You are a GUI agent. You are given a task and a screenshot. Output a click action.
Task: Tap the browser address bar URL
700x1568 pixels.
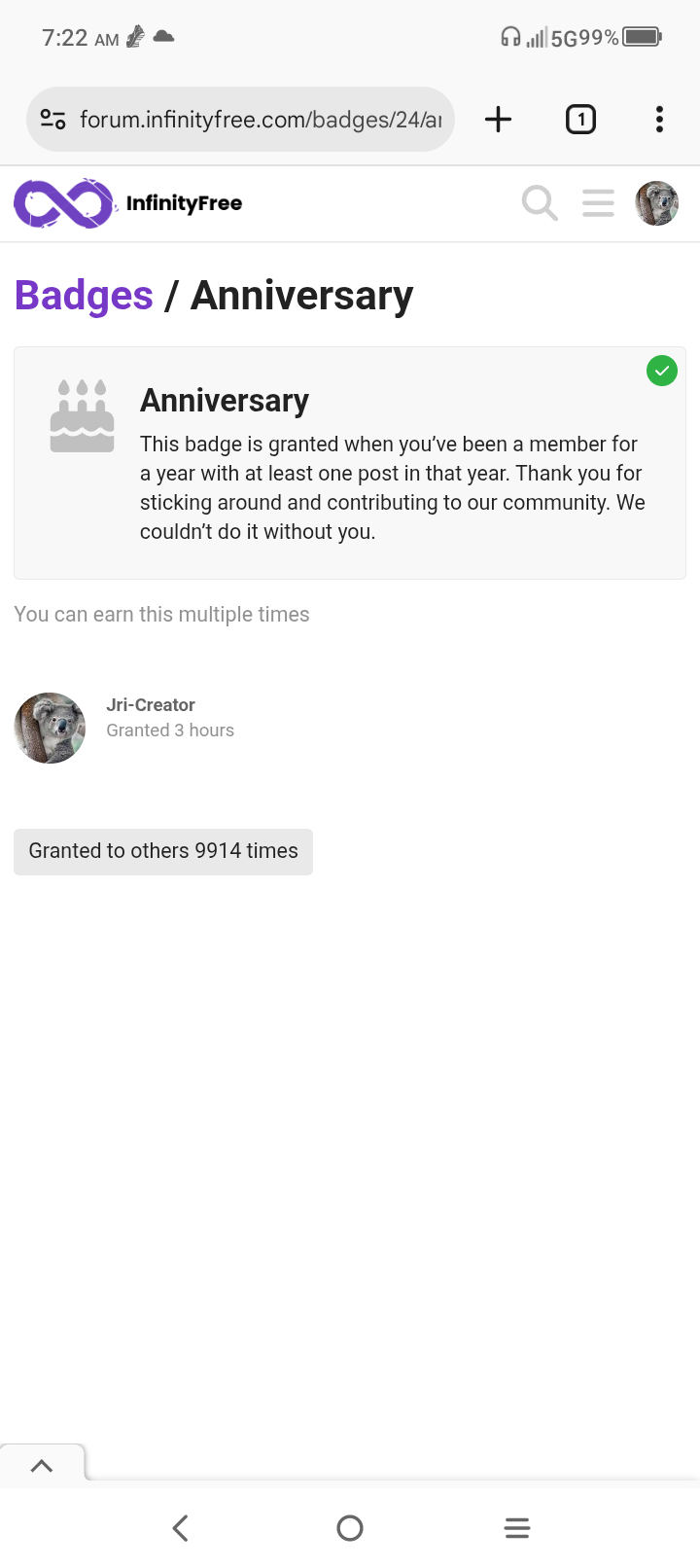click(x=261, y=120)
